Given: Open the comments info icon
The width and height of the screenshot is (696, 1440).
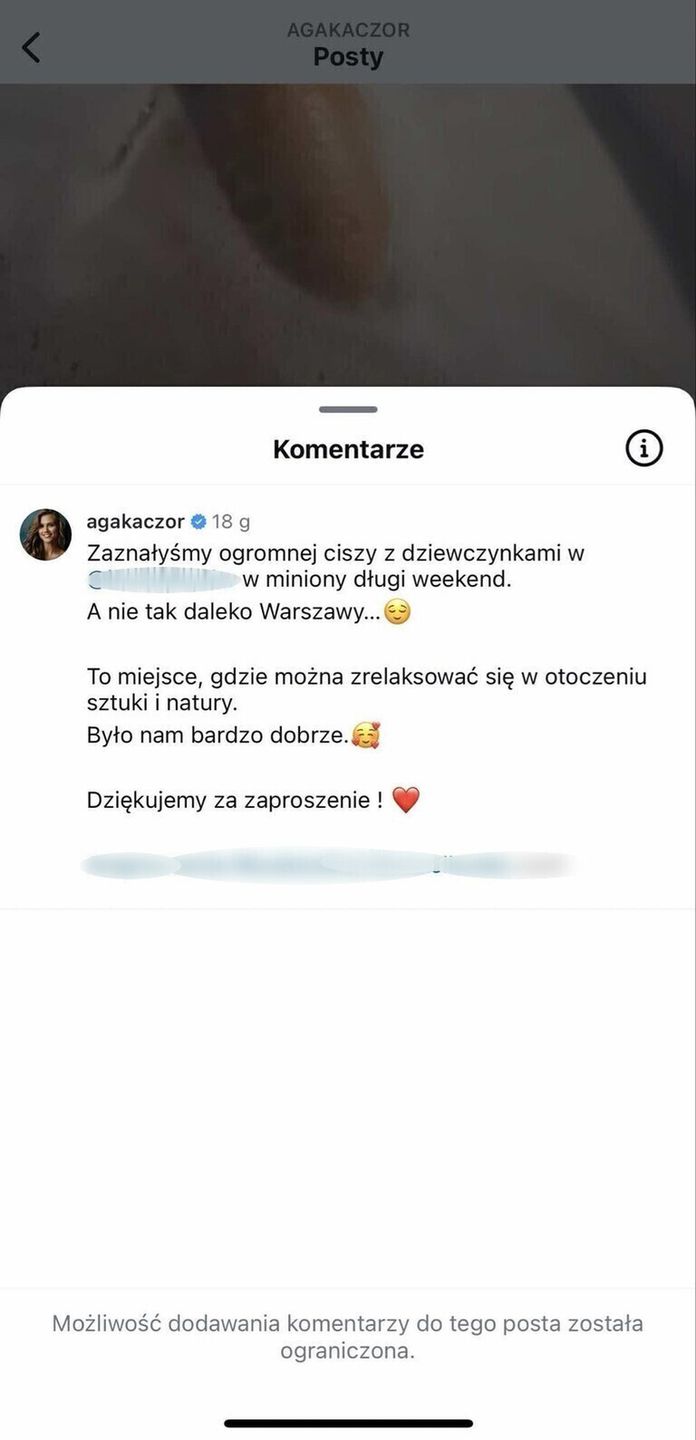Looking at the screenshot, I should (x=644, y=448).
